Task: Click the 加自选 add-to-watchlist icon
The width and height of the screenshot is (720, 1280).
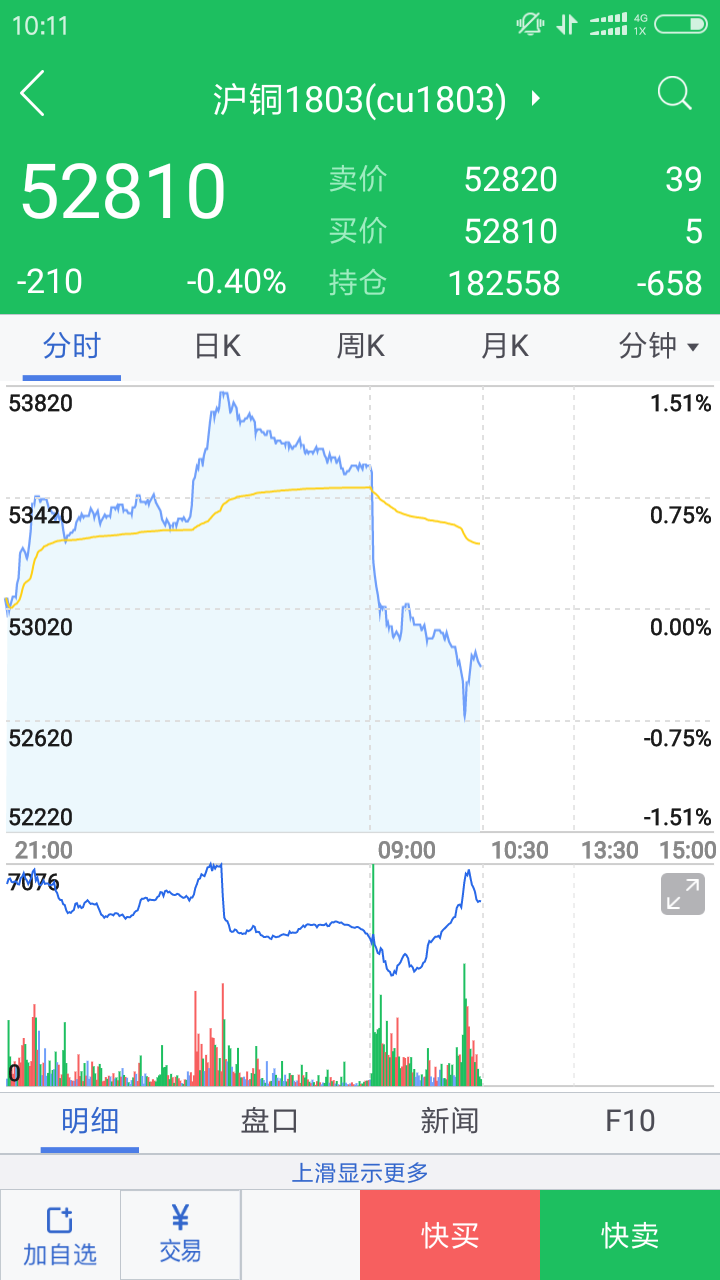Action: pos(60,1234)
